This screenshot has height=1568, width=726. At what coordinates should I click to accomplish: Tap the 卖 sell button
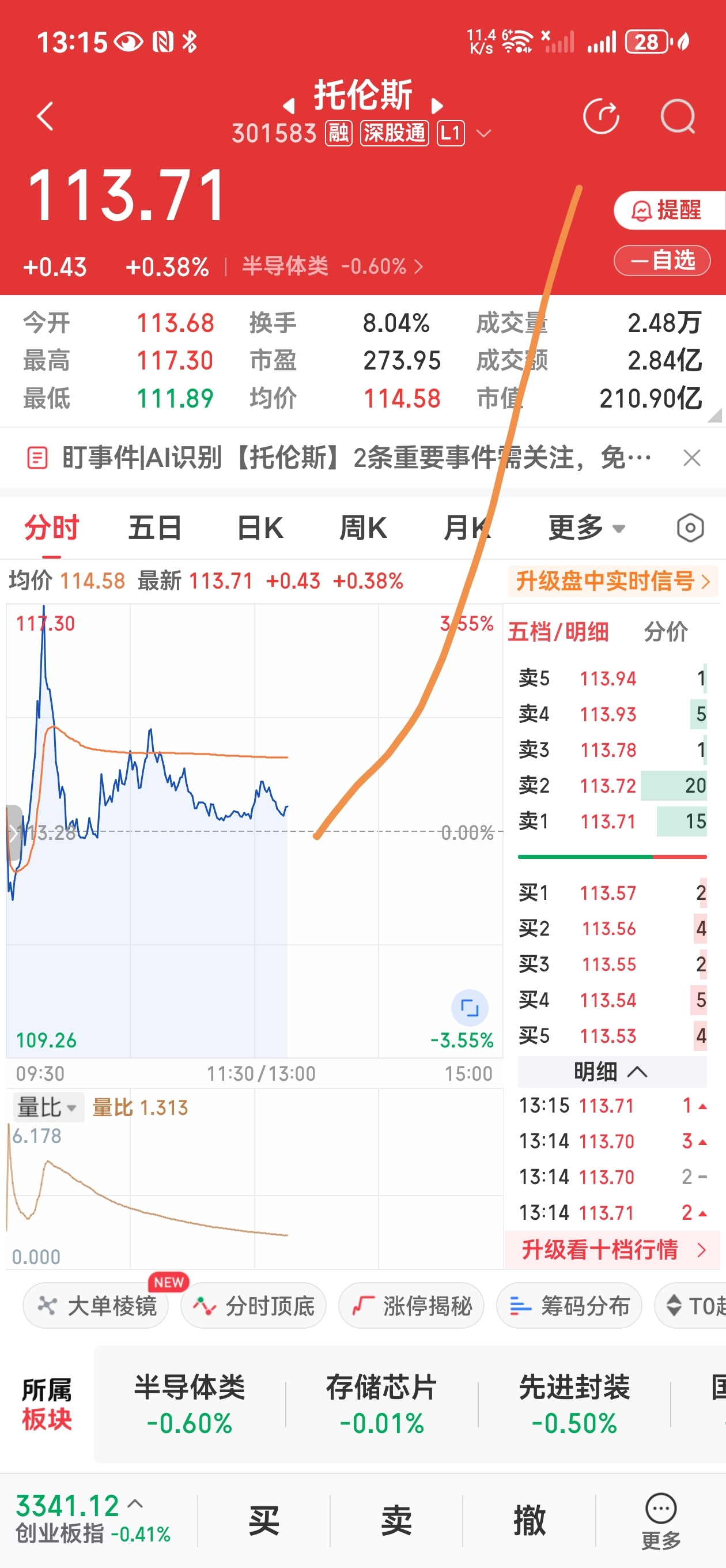396,1520
